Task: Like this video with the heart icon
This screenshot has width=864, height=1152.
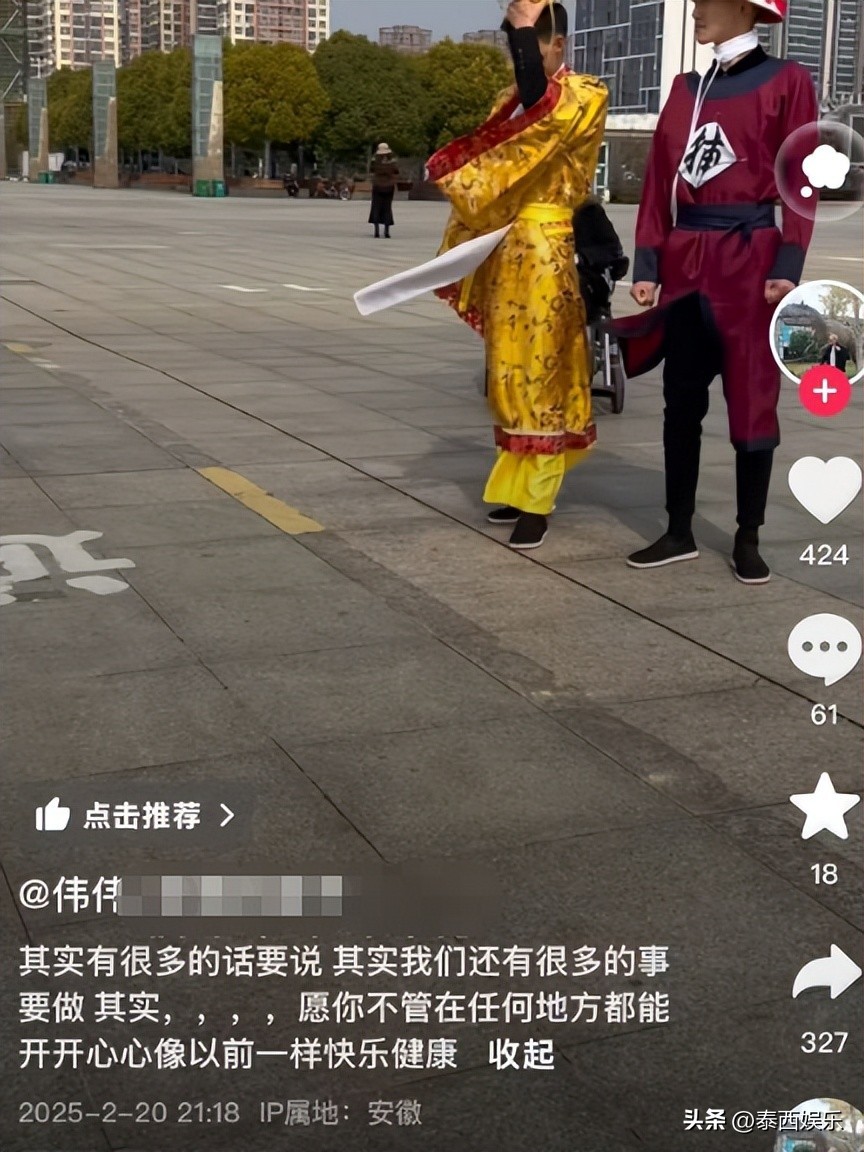Action: point(824,489)
